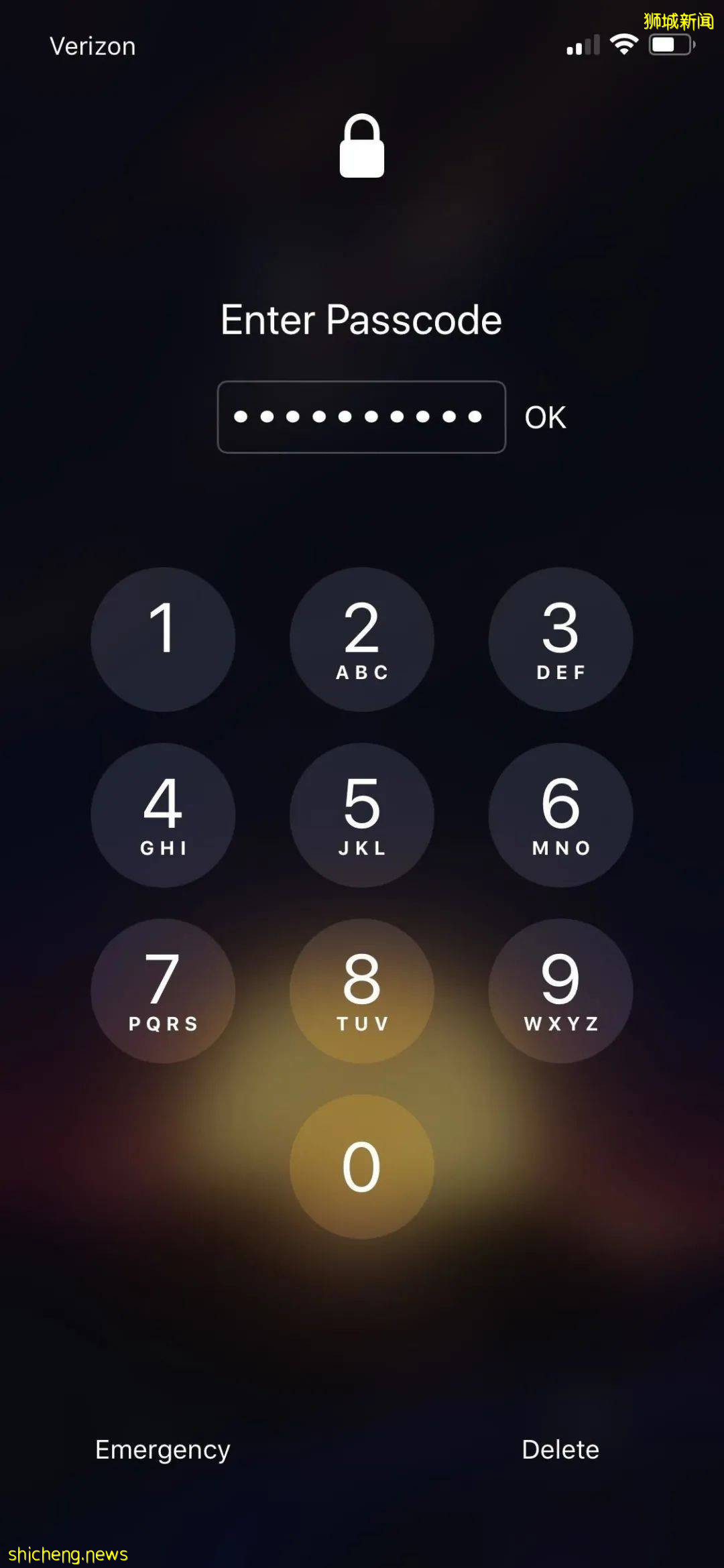Tap digit 1 on the keypad
724x1568 pixels.
(163, 639)
